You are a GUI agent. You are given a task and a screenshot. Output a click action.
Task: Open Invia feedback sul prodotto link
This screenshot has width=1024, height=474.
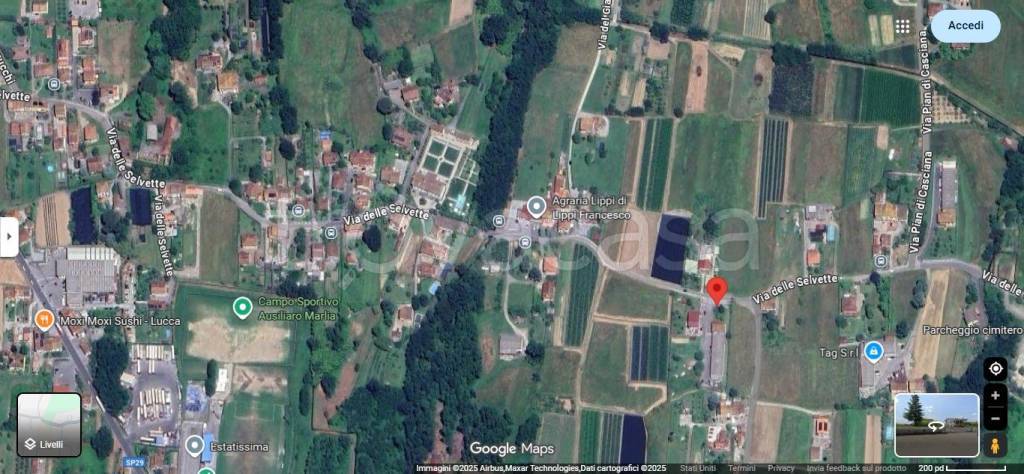(x=857, y=468)
